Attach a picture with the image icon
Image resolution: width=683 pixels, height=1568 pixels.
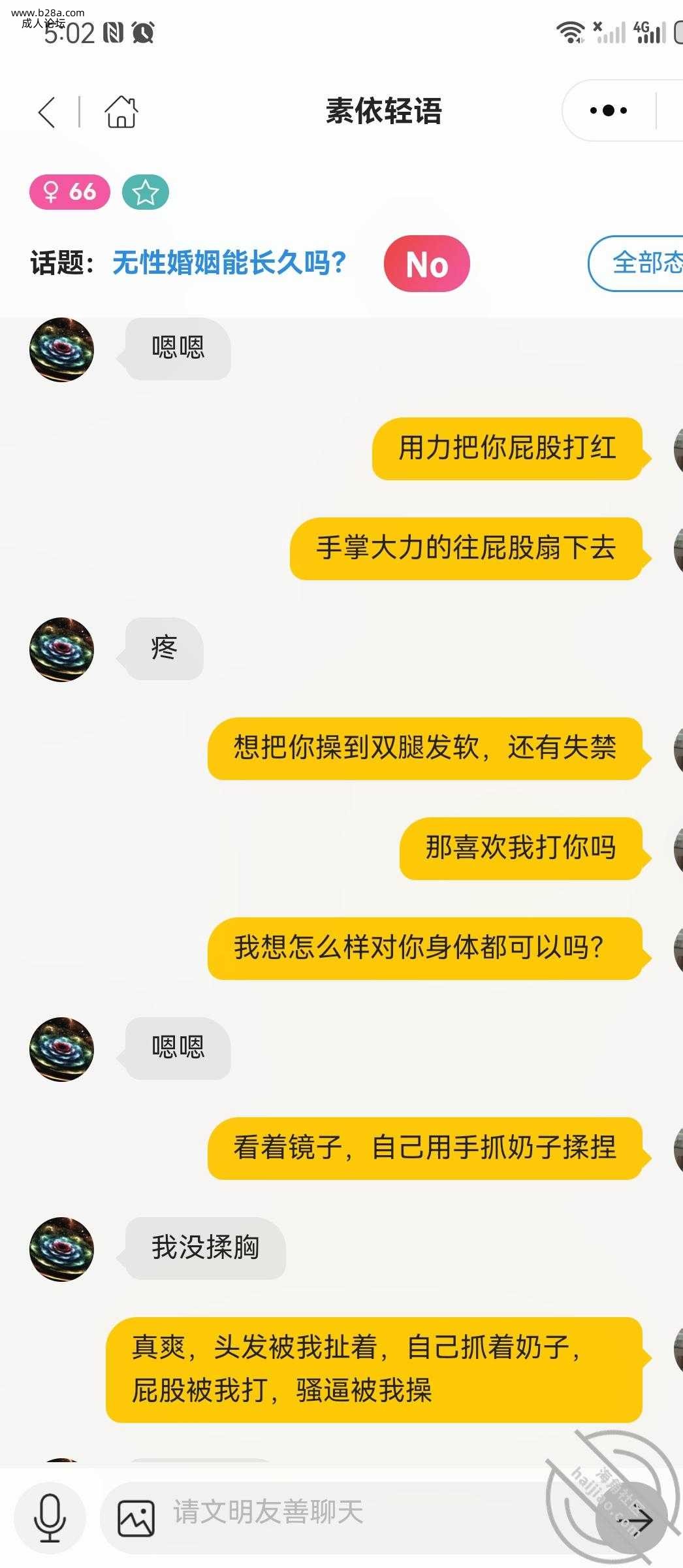pyautogui.click(x=136, y=1517)
